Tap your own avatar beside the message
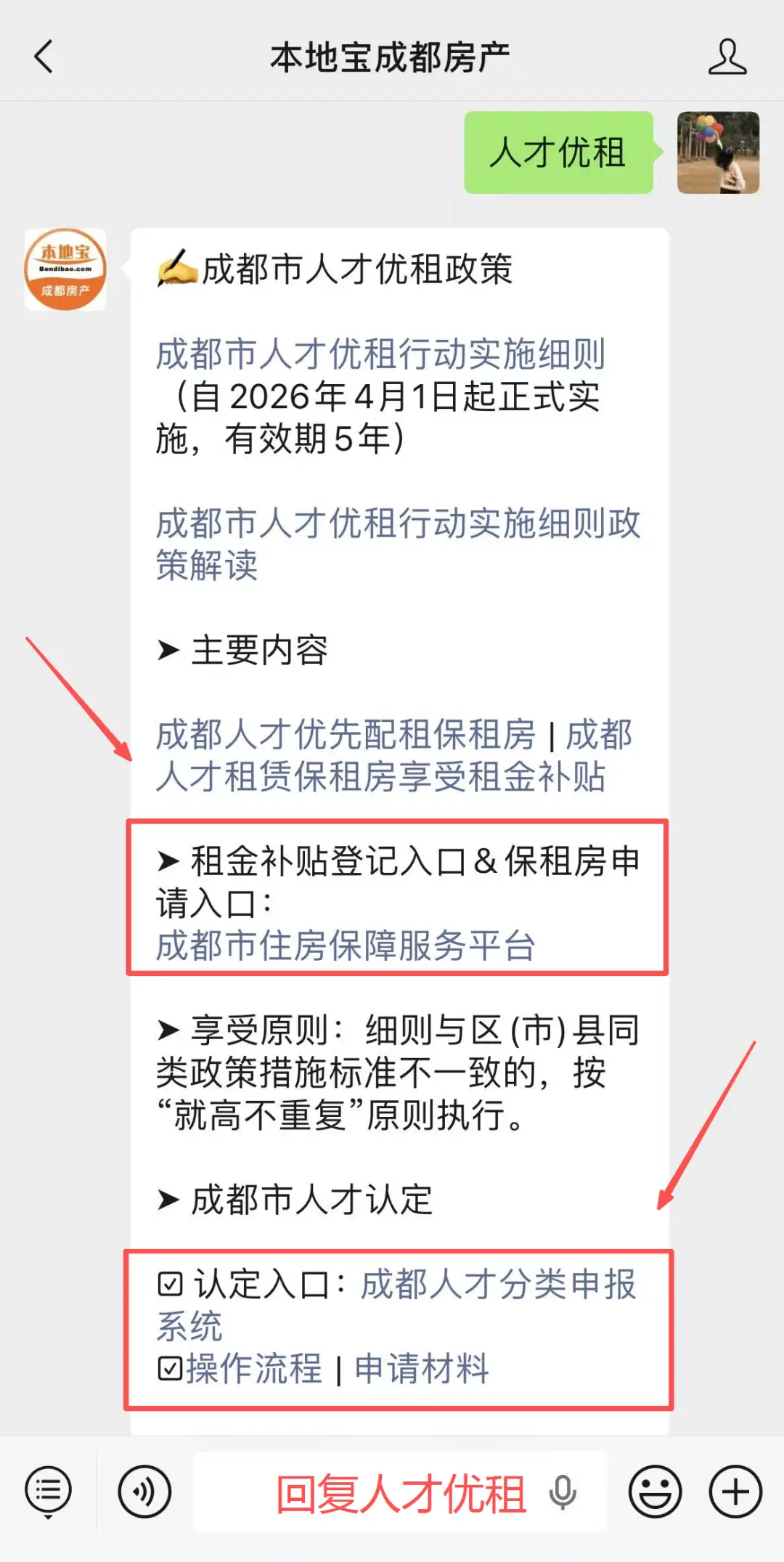 point(717,153)
